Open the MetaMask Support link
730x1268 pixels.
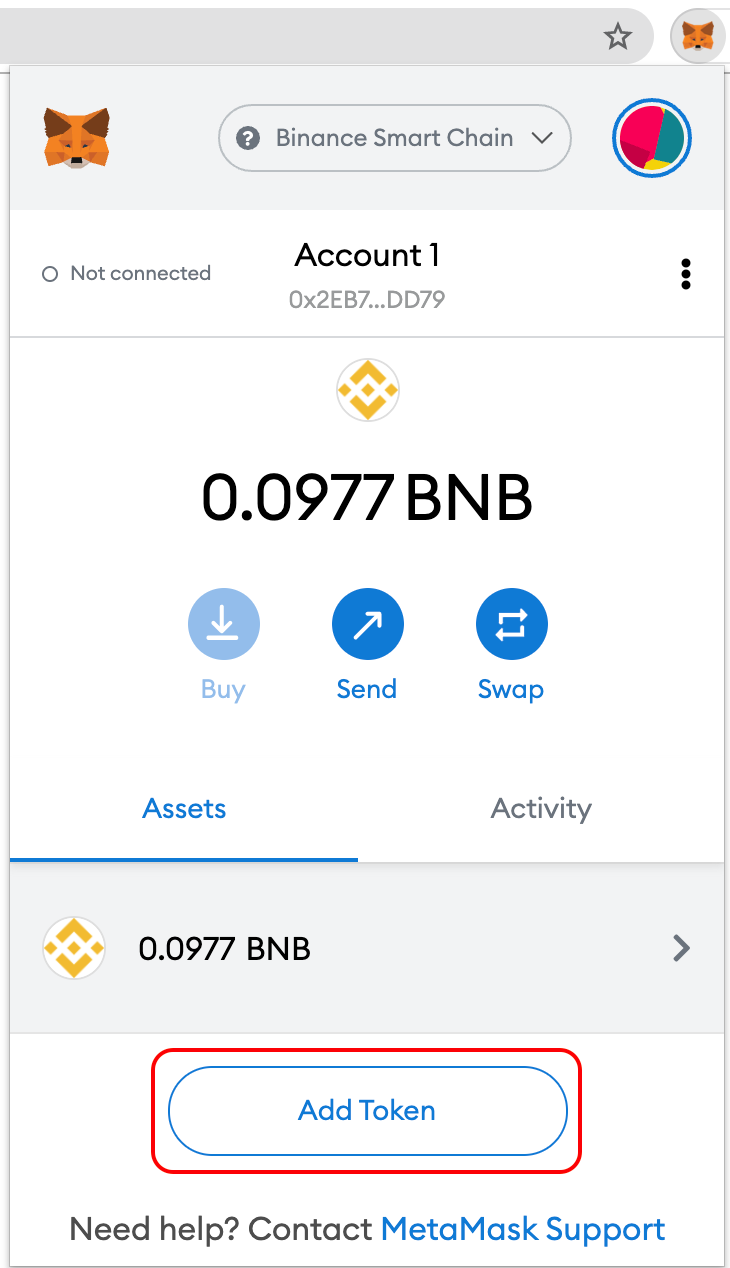click(x=523, y=1228)
